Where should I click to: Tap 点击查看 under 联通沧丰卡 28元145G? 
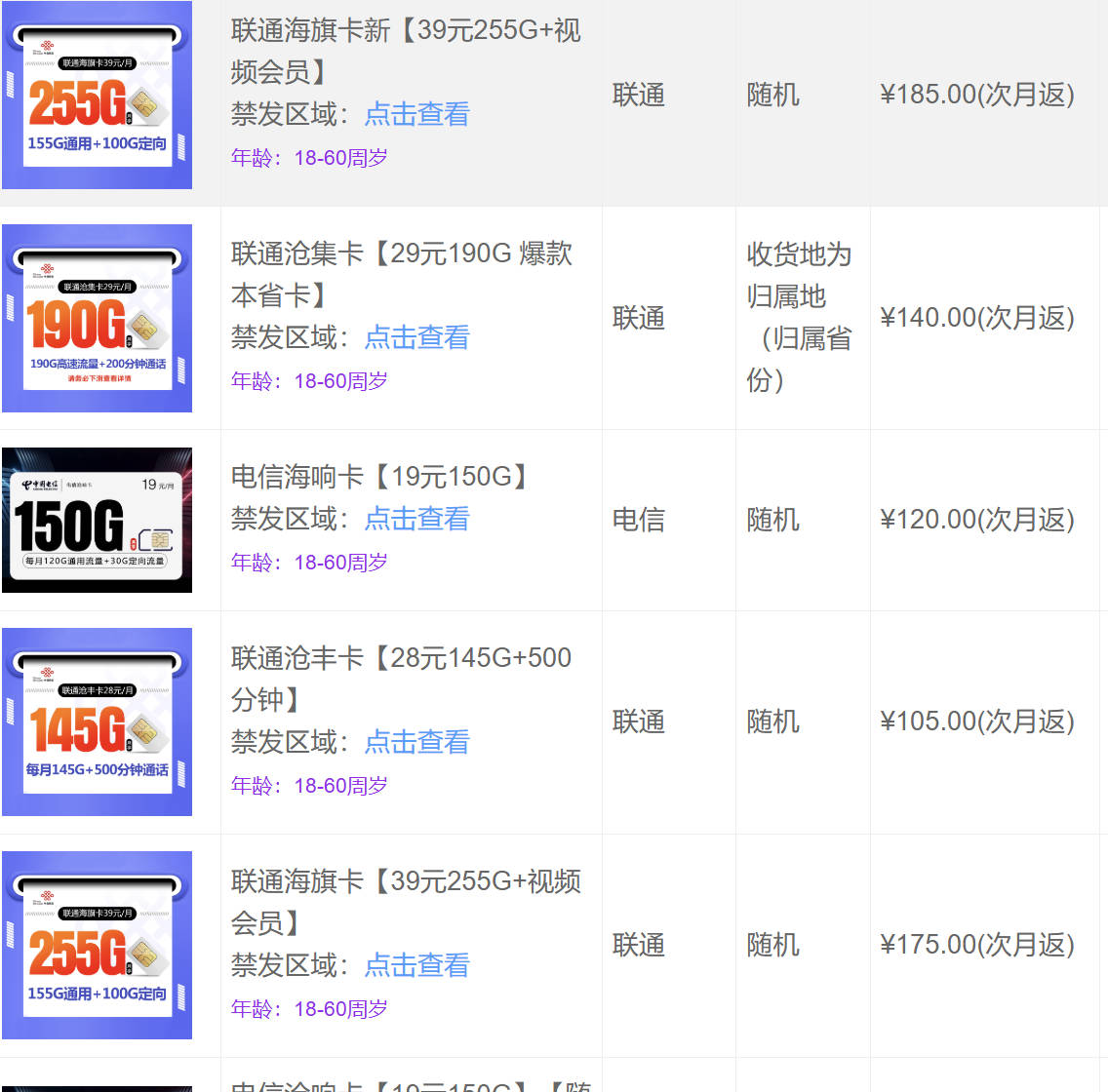(416, 742)
